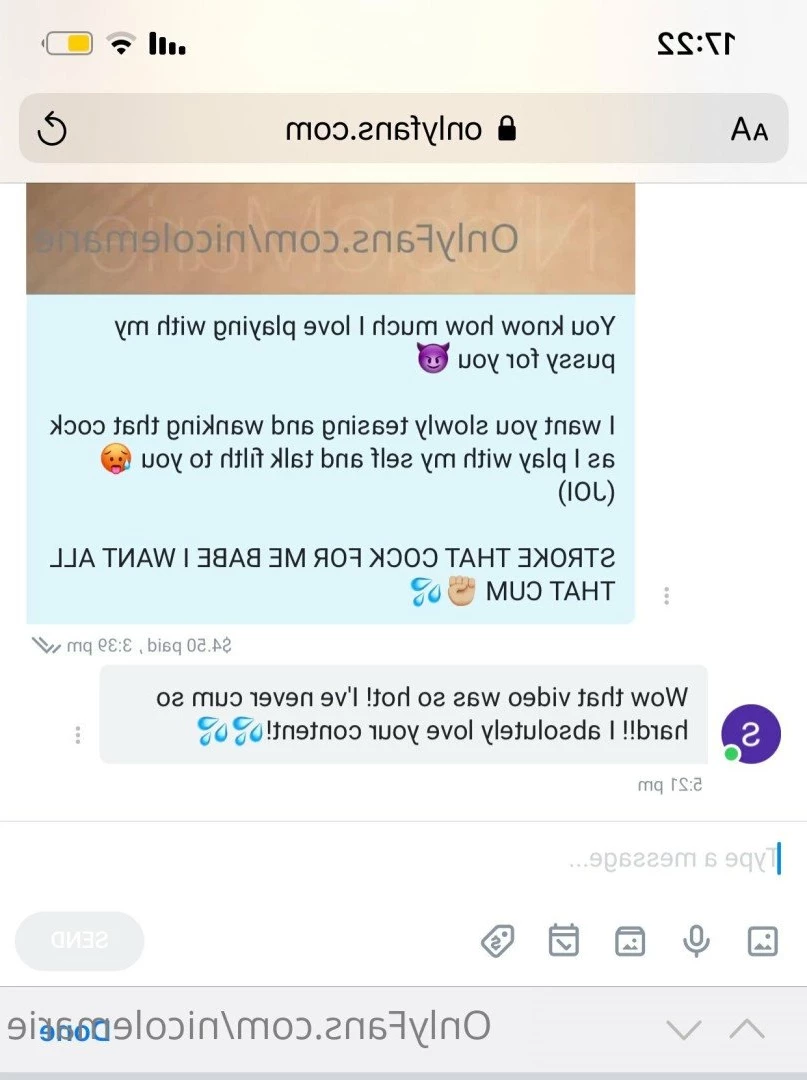
Task: Tap Done on the bottom bar
Action: click(75, 1031)
